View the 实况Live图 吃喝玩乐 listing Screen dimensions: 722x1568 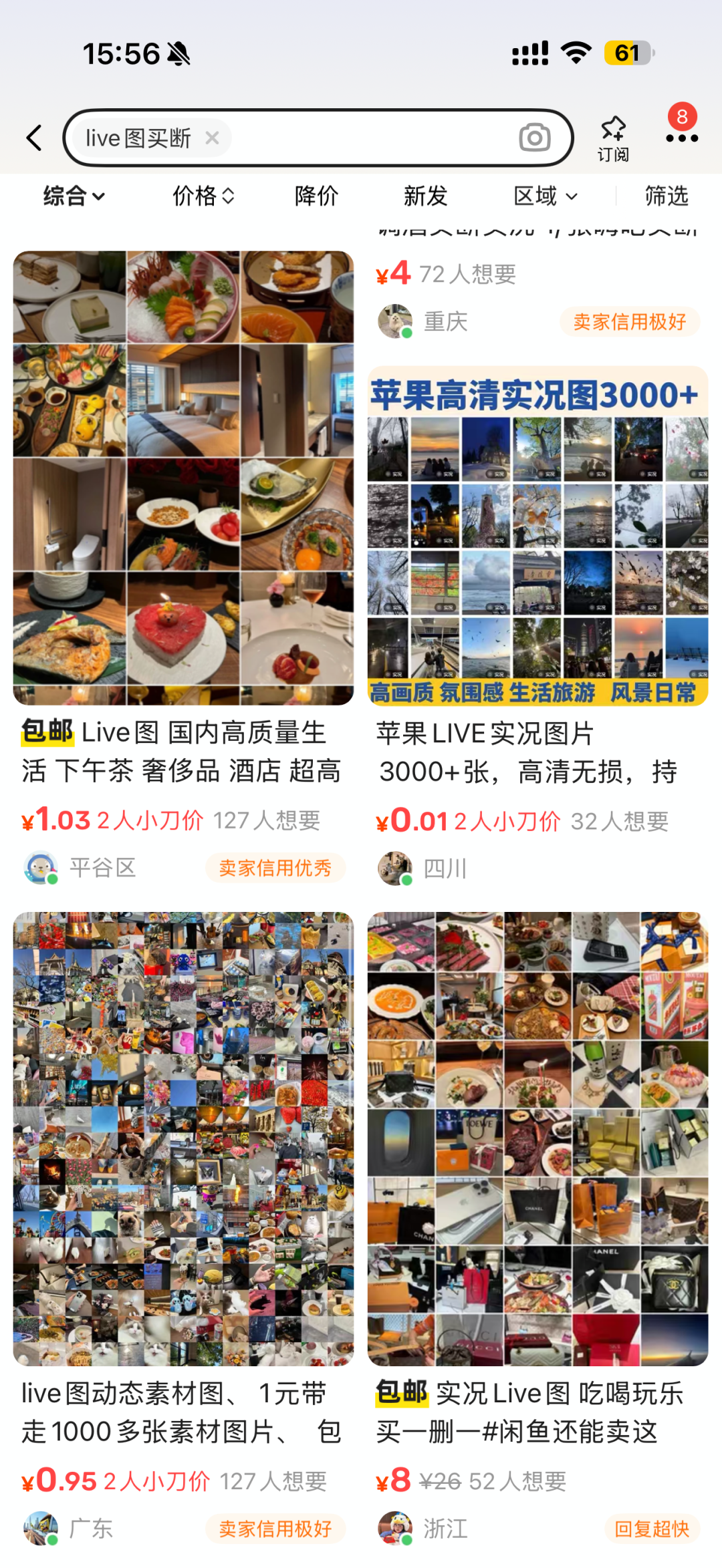tap(537, 1138)
